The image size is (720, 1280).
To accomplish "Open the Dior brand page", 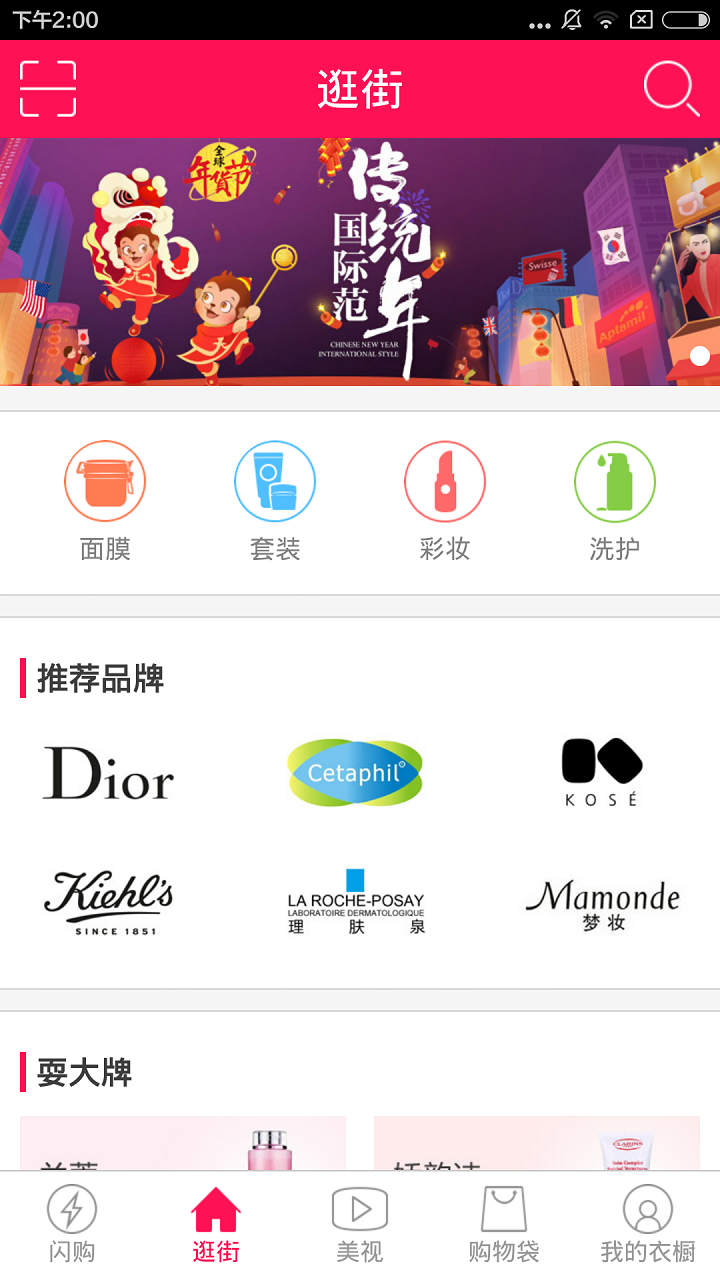I will tap(108, 775).
